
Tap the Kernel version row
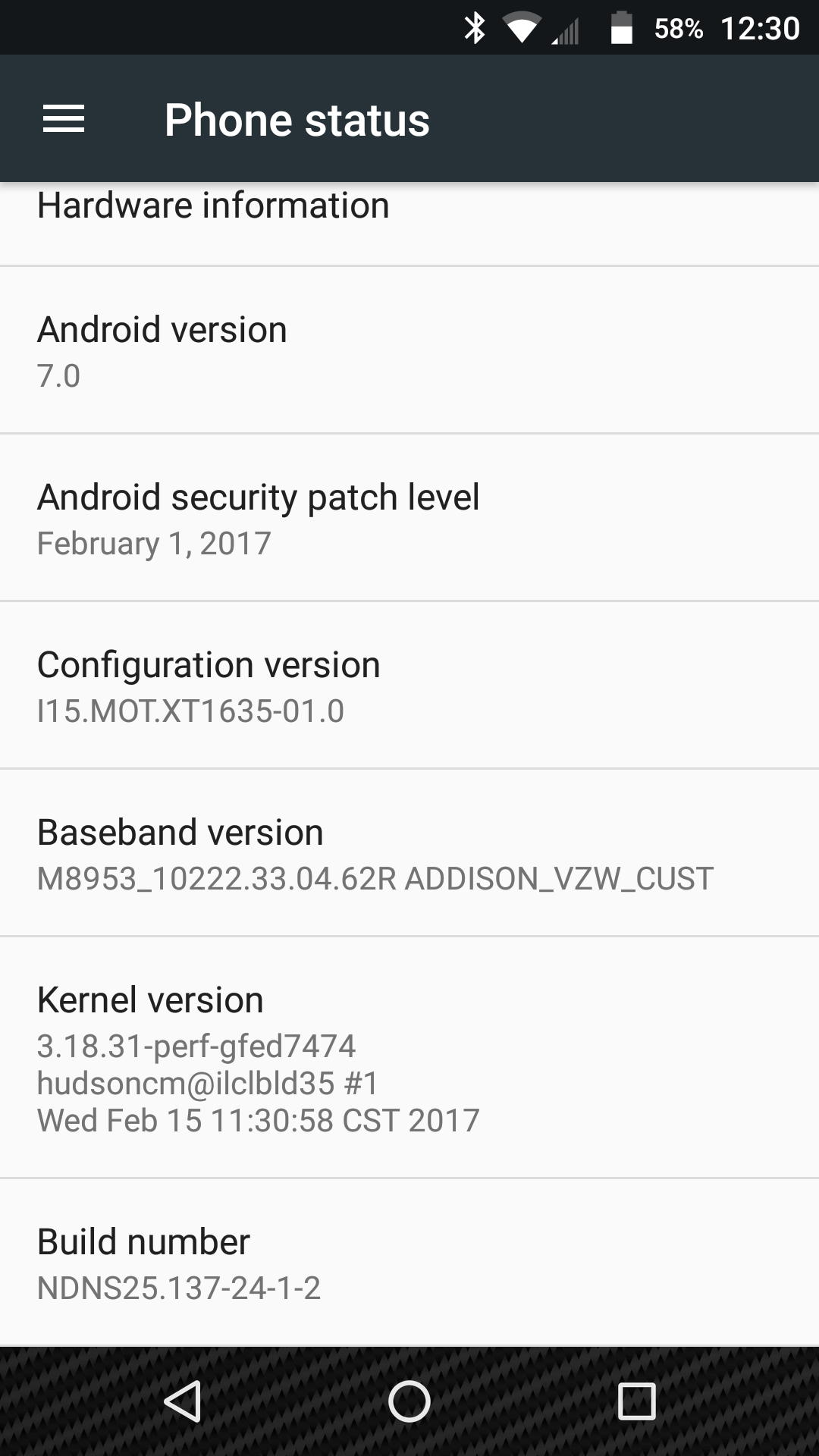[409, 1058]
